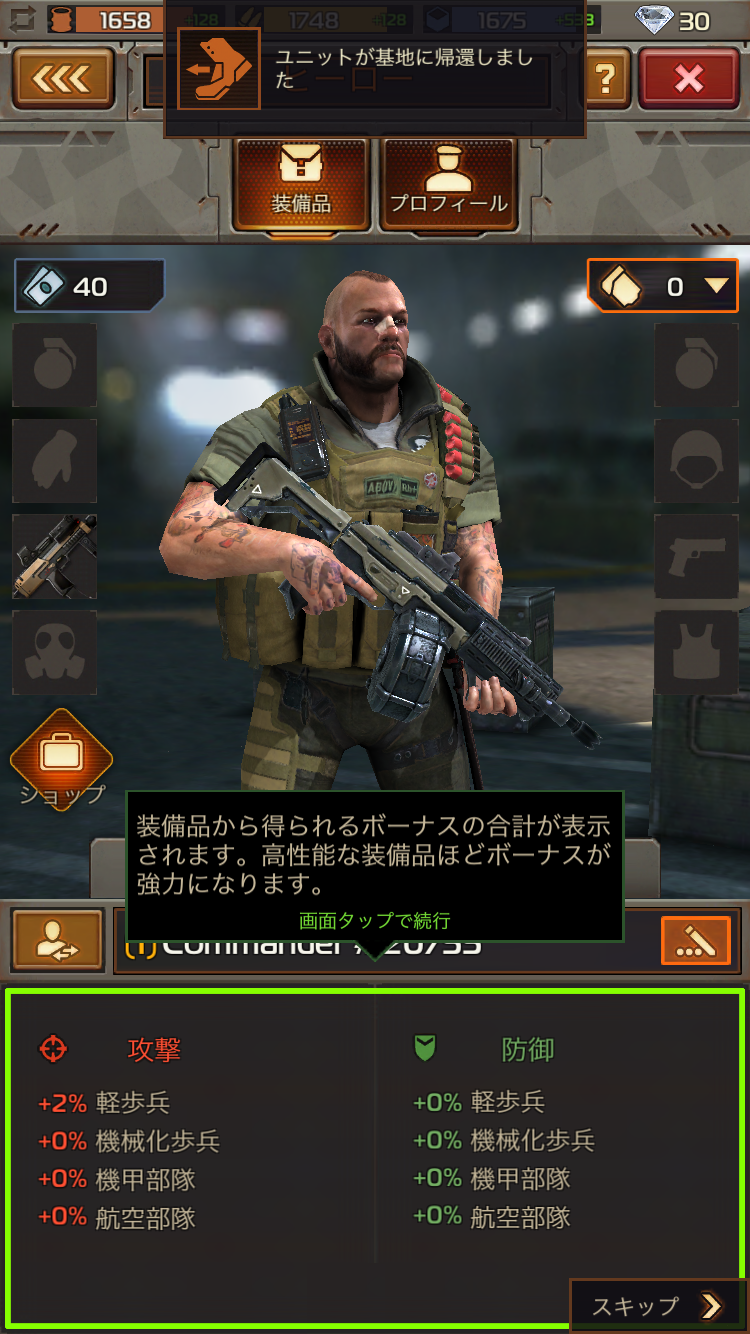Open the help question mark button

(x=608, y=78)
